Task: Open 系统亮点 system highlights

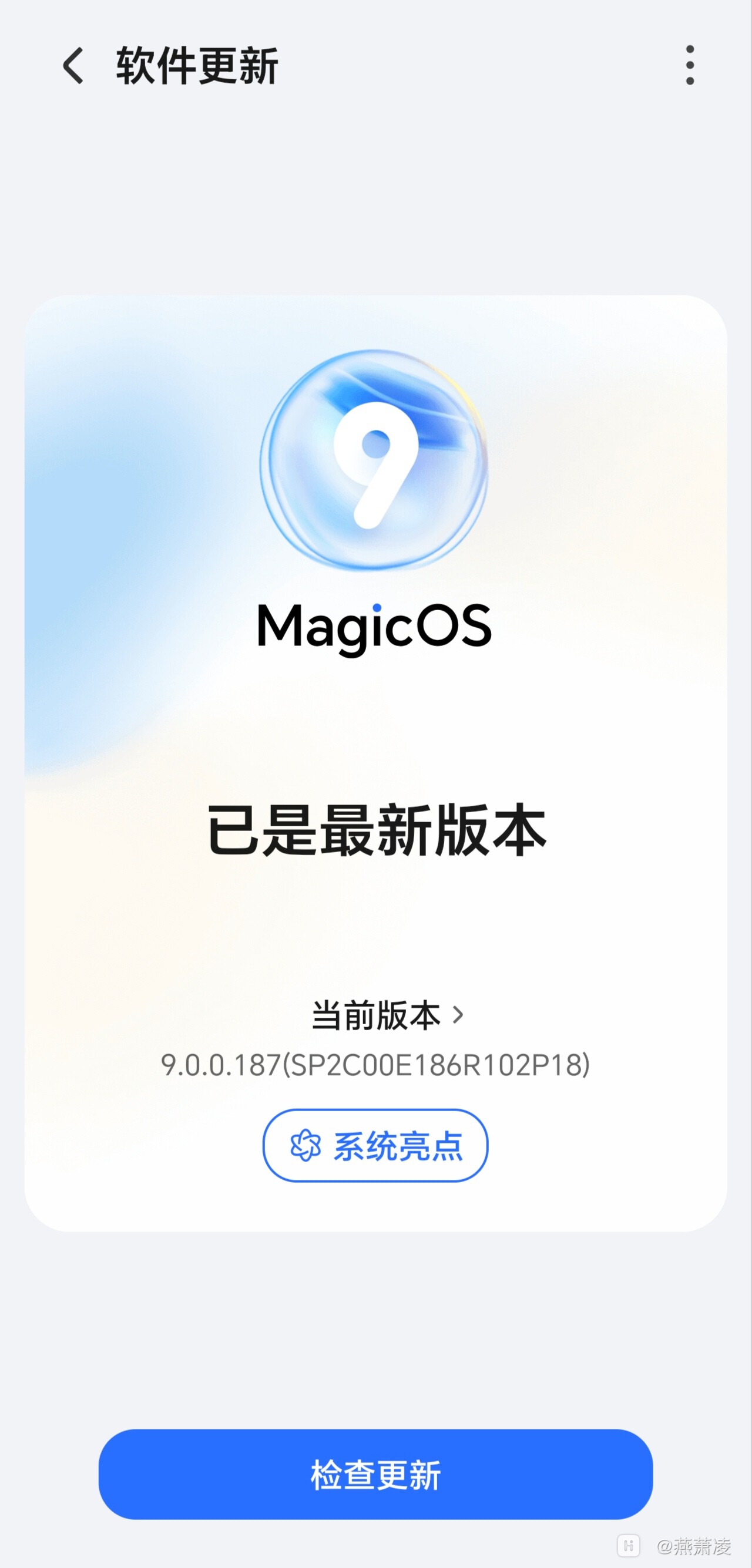Action: (x=374, y=1146)
